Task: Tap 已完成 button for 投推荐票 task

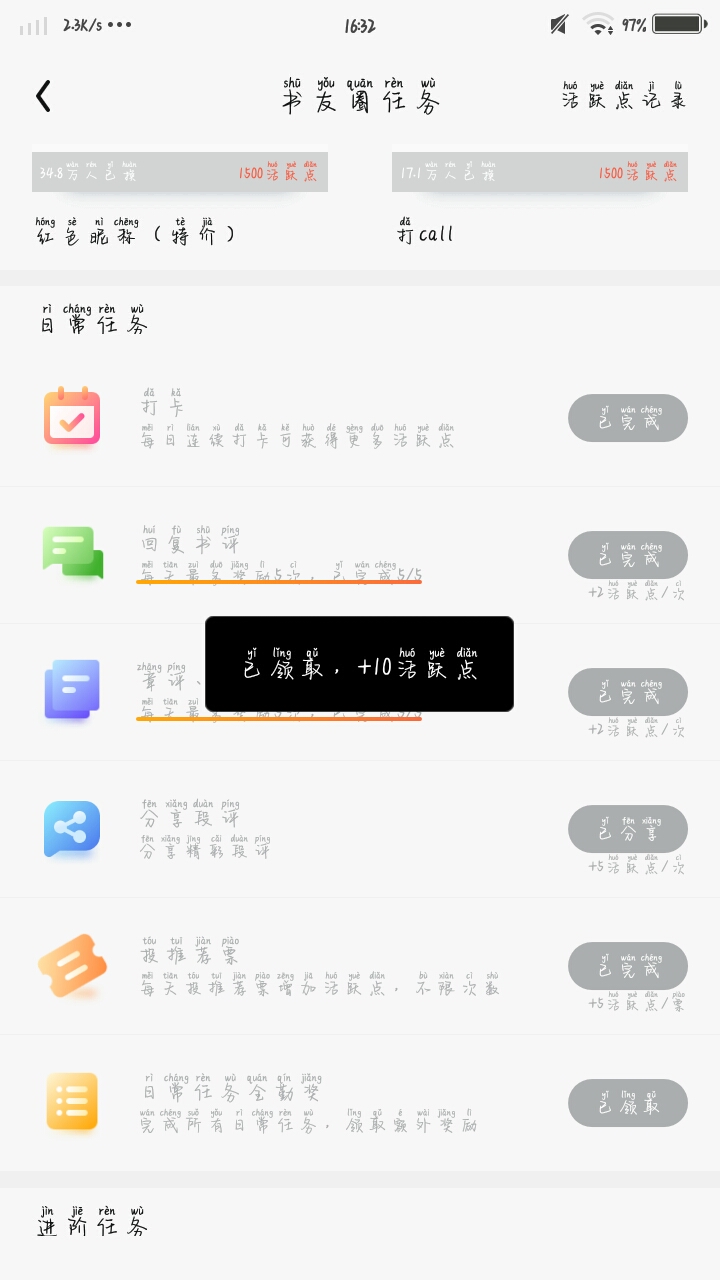Action: point(628,966)
